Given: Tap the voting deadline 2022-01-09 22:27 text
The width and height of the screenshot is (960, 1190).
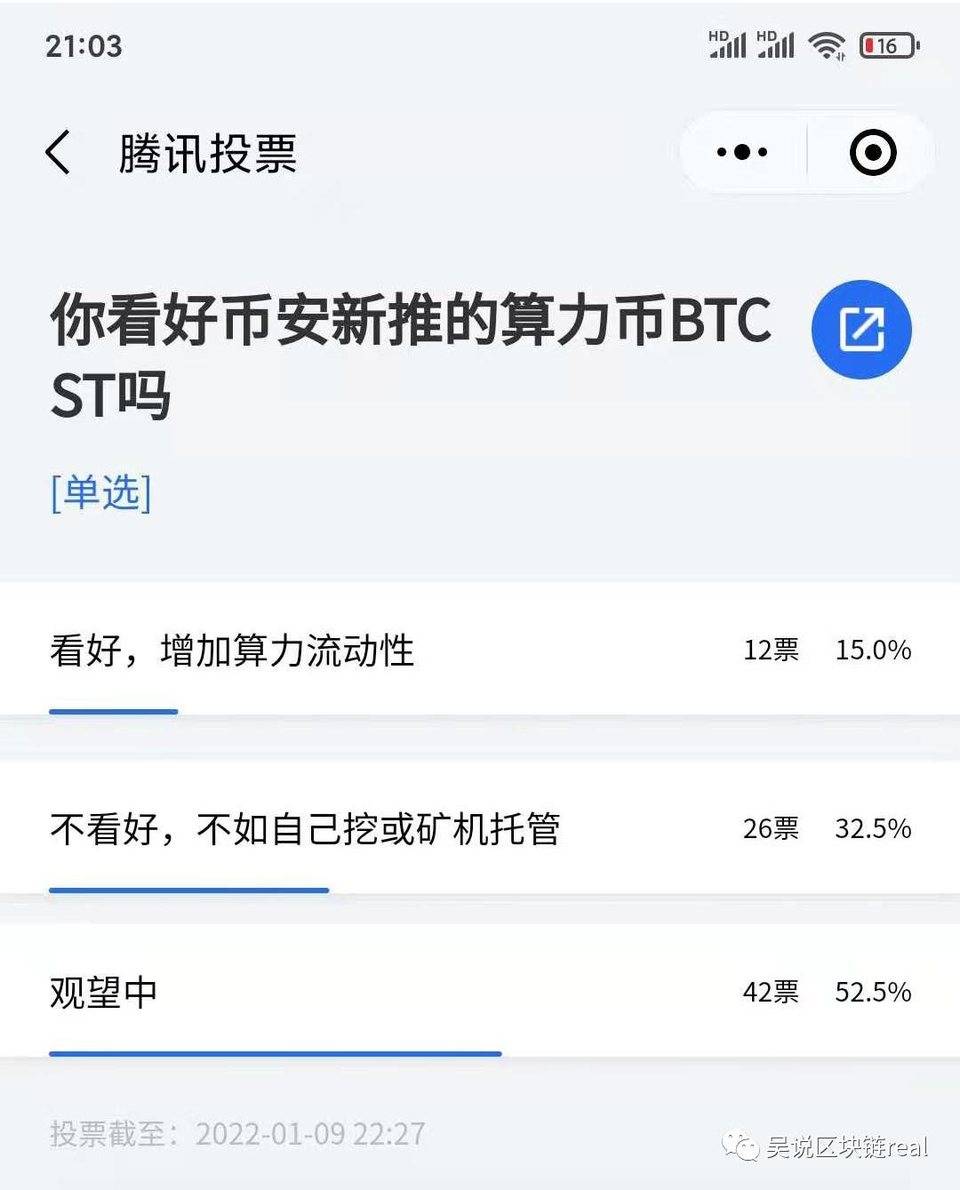Looking at the screenshot, I should pyautogui.click(x=235, y=1134).
